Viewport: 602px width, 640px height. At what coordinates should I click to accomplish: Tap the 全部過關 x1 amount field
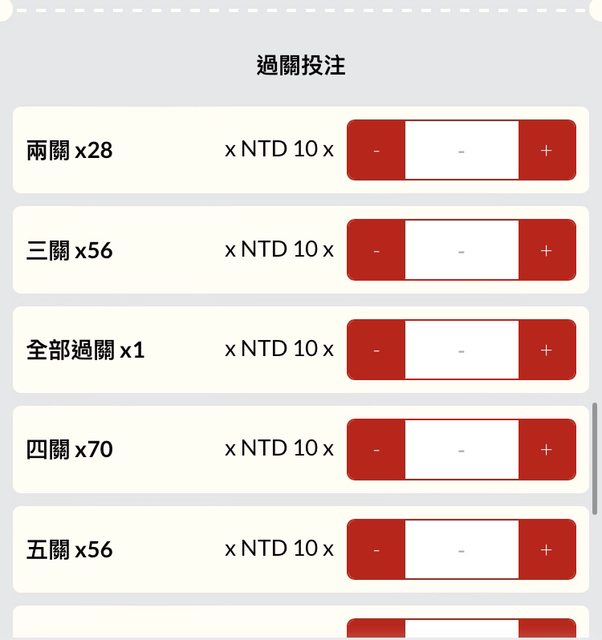(x=461, y=350)
